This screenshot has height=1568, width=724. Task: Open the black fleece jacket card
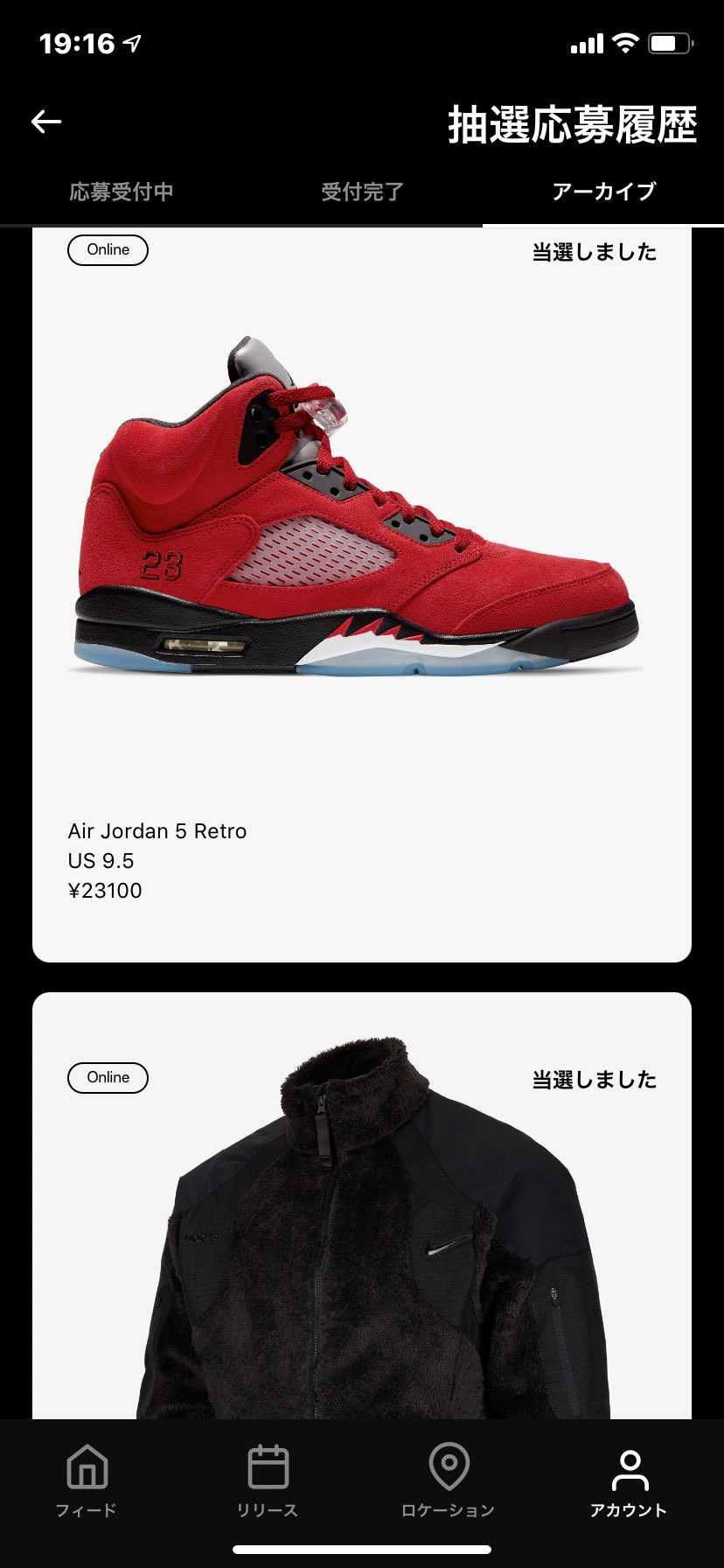click(362, 1225)
